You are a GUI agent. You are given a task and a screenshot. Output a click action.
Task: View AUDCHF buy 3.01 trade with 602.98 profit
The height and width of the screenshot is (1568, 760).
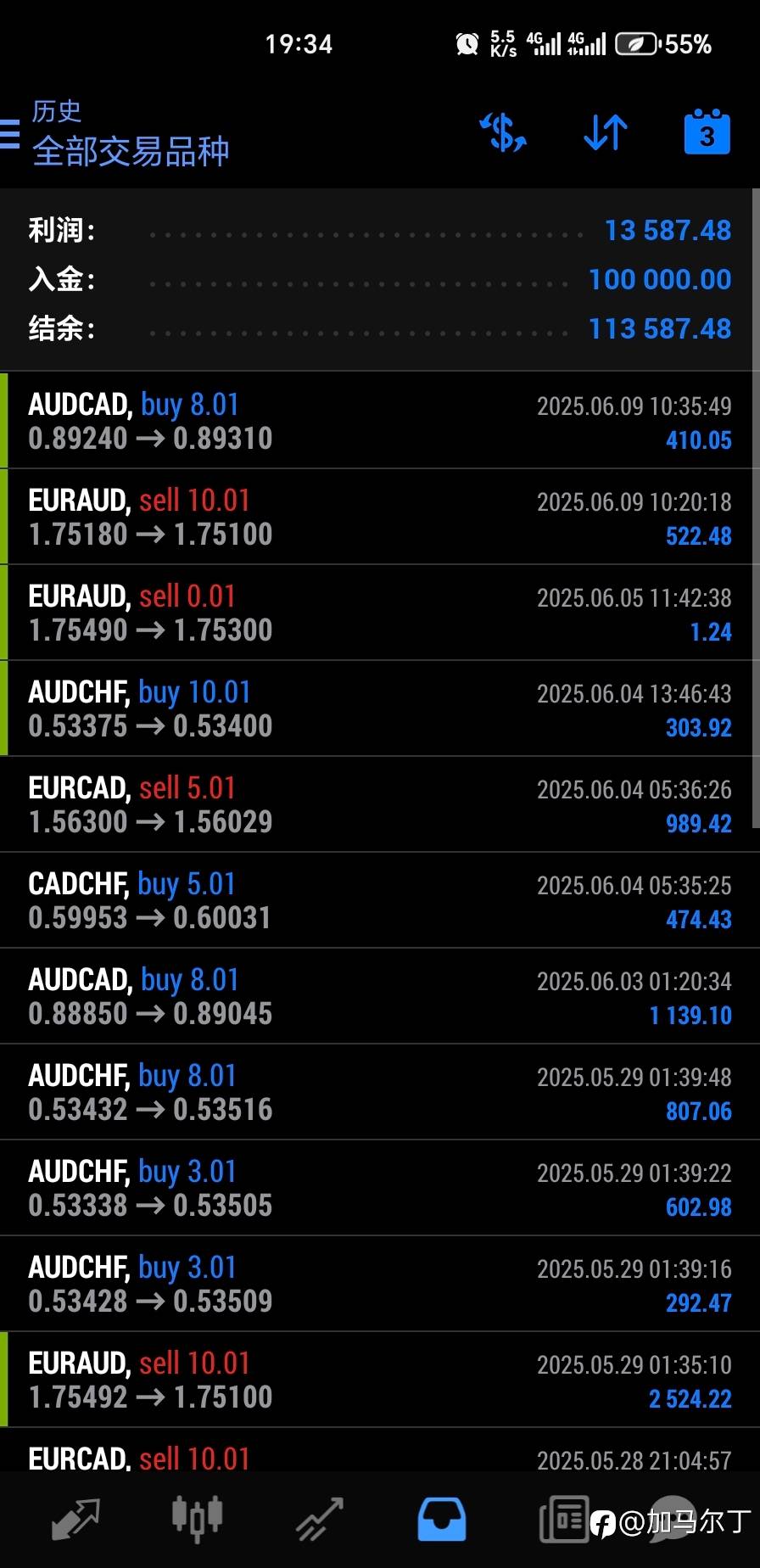[x=379, y=1188]
